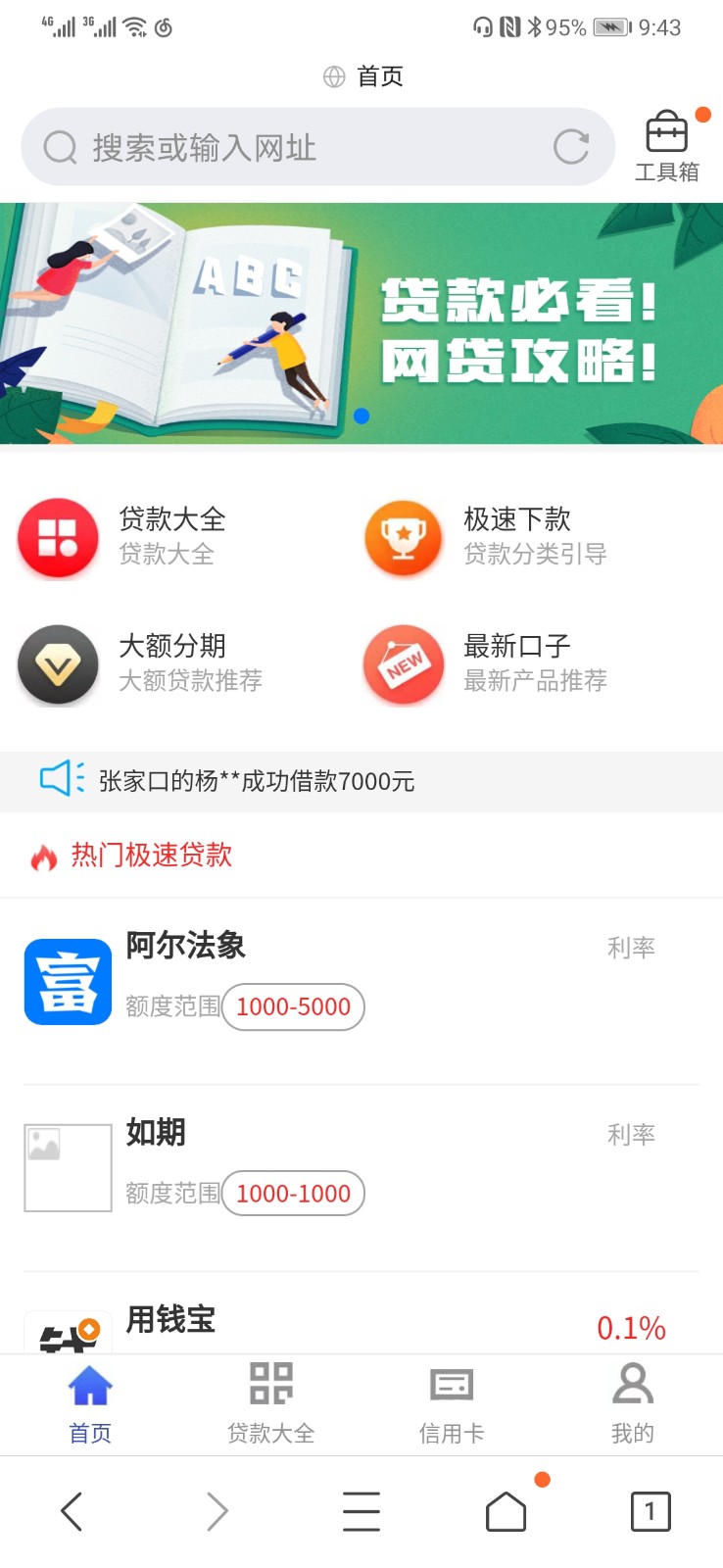Open the 用钱宝 loan listing
The height and width of the screenshot is (1568, 723).
coord(361,1323)
